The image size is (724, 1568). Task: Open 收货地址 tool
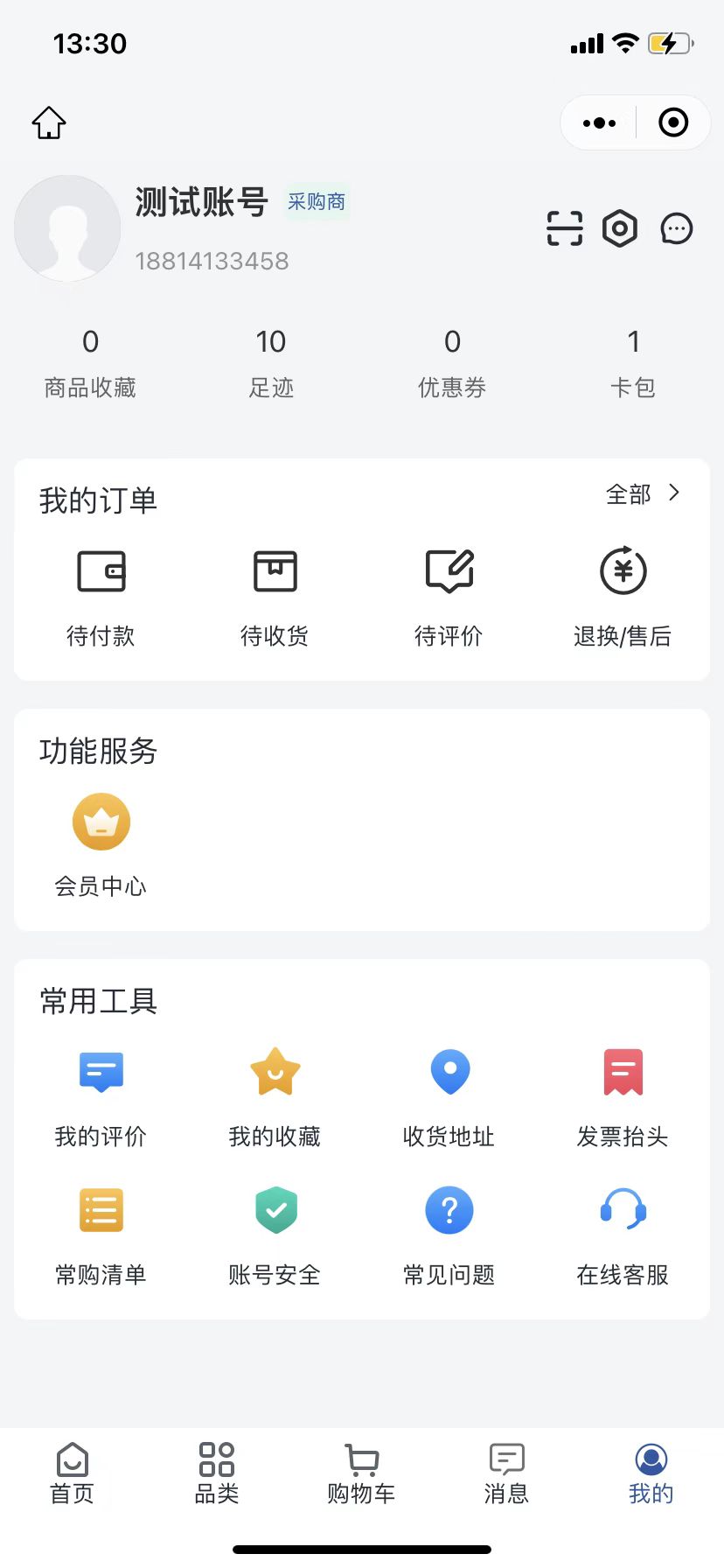449,1099
